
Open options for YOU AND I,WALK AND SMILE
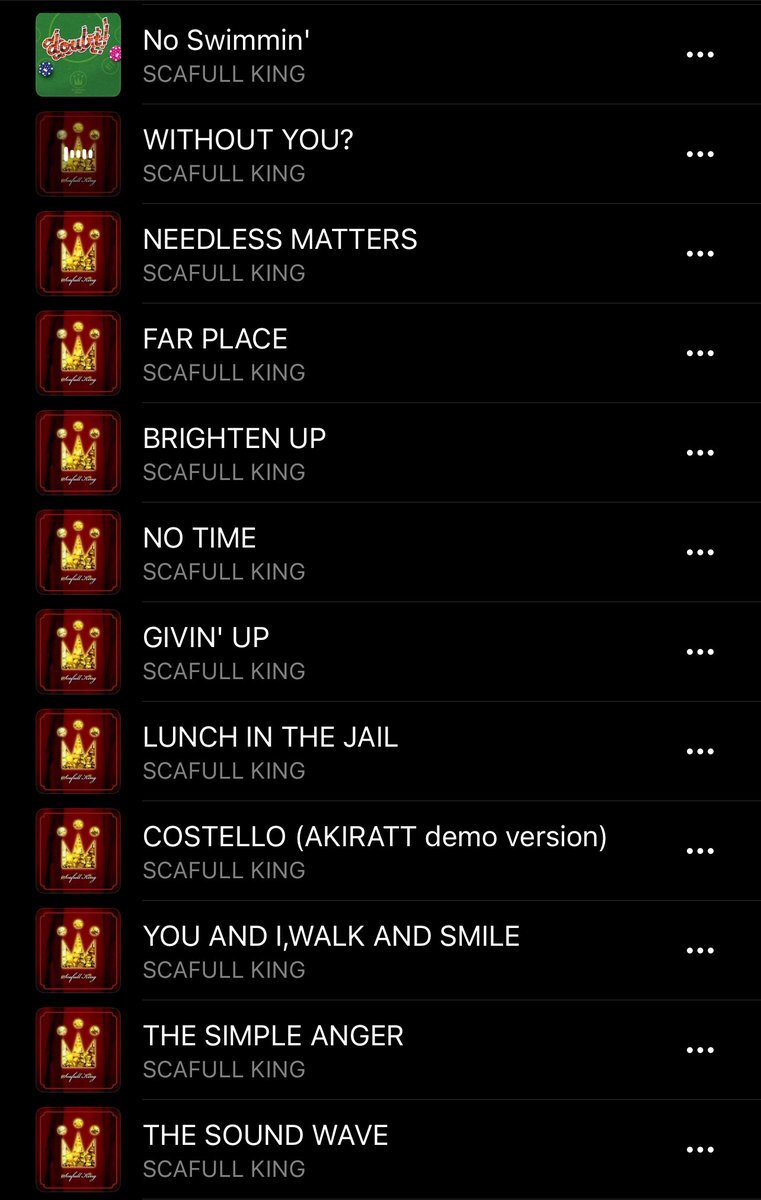click(700, 951)
